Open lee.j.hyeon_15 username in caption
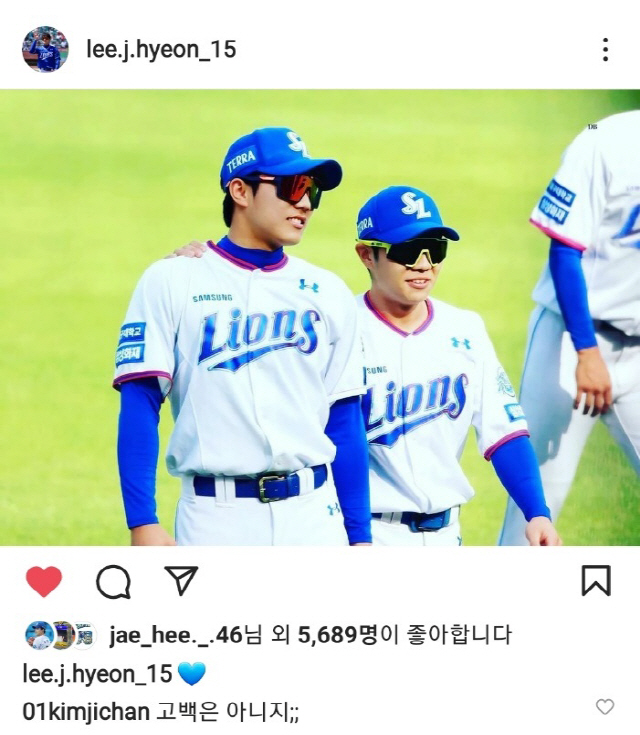 (x=97, y=673)
